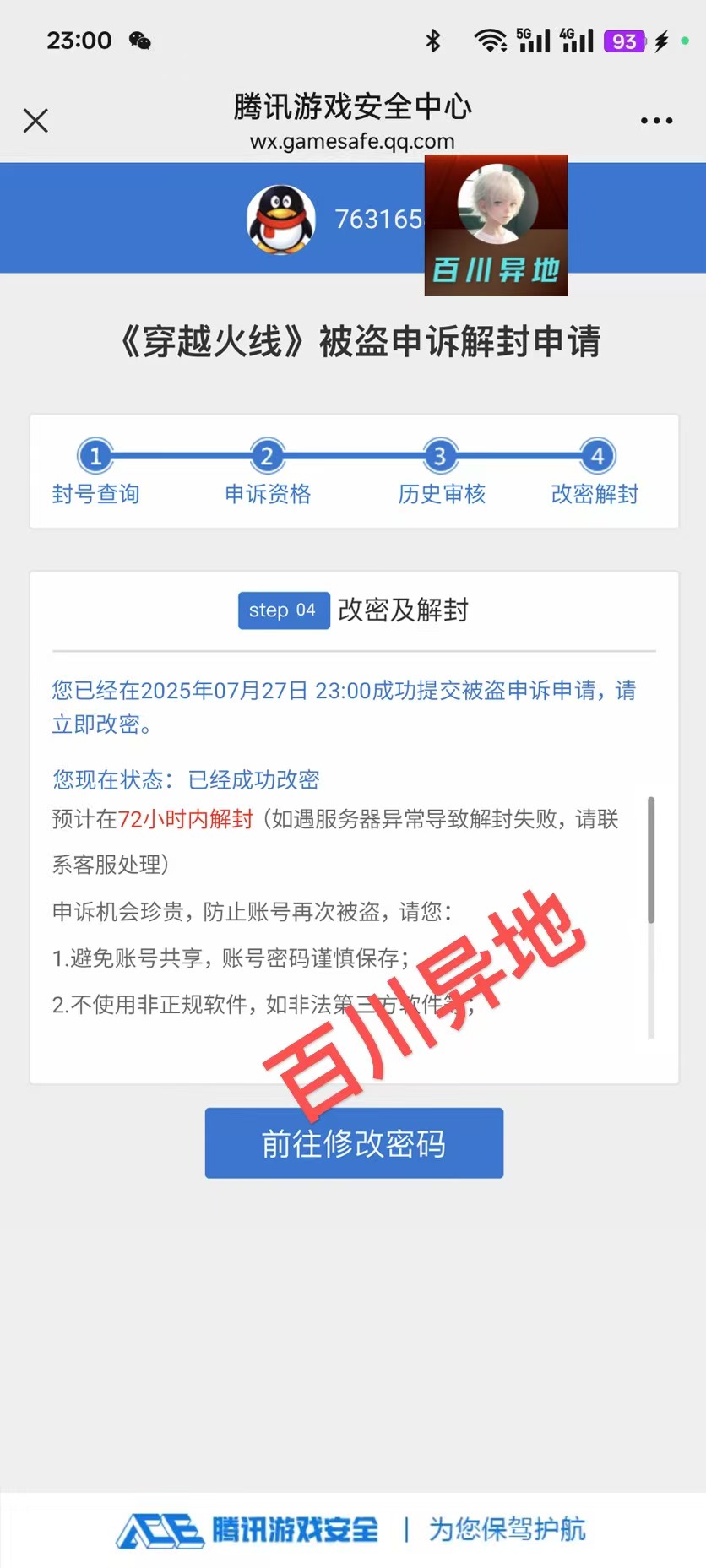
Task: Tap the 前往修改密码 button
Action: coord(354,1142)
